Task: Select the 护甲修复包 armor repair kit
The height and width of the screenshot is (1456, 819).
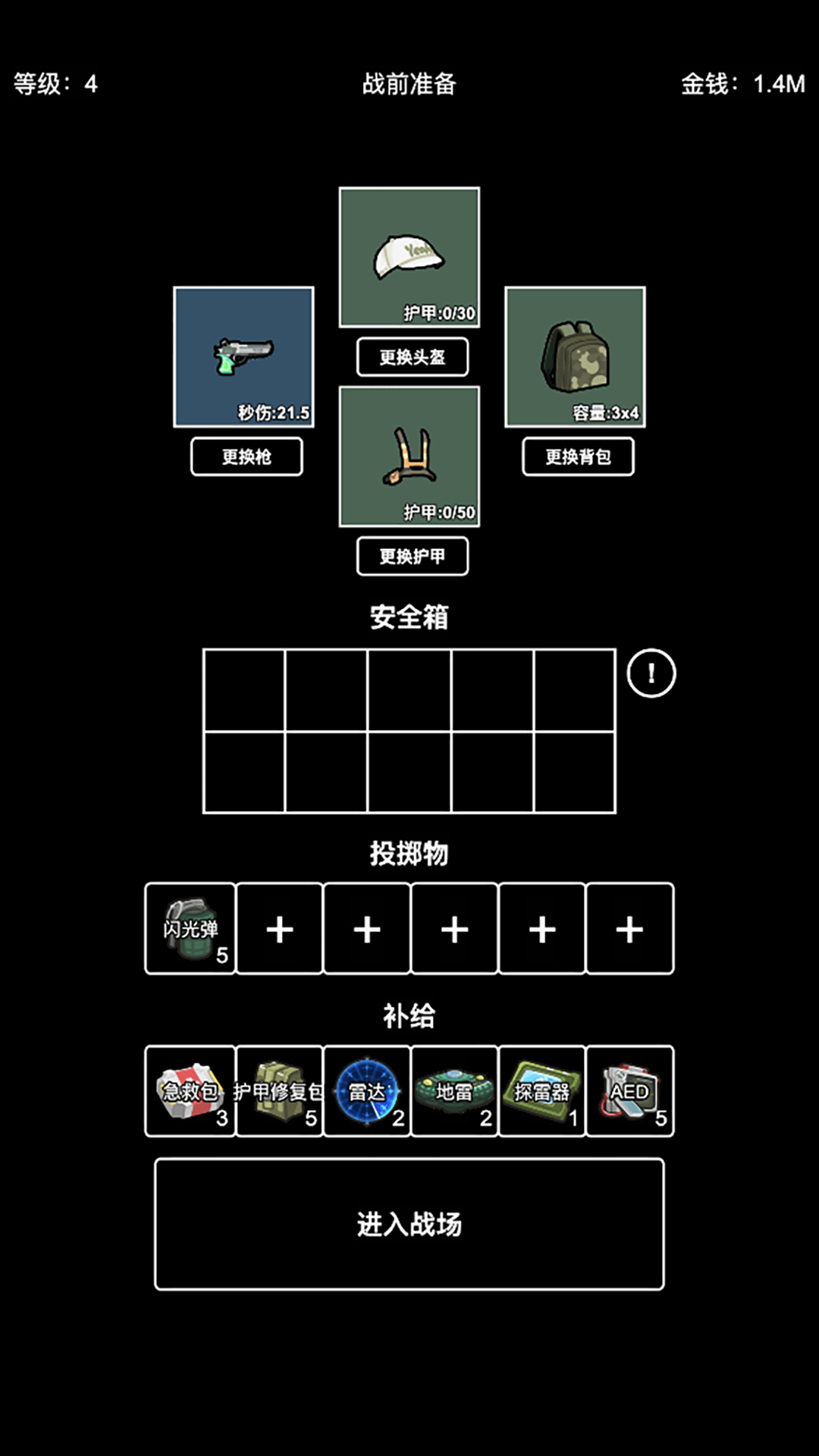Action: 277,1090
